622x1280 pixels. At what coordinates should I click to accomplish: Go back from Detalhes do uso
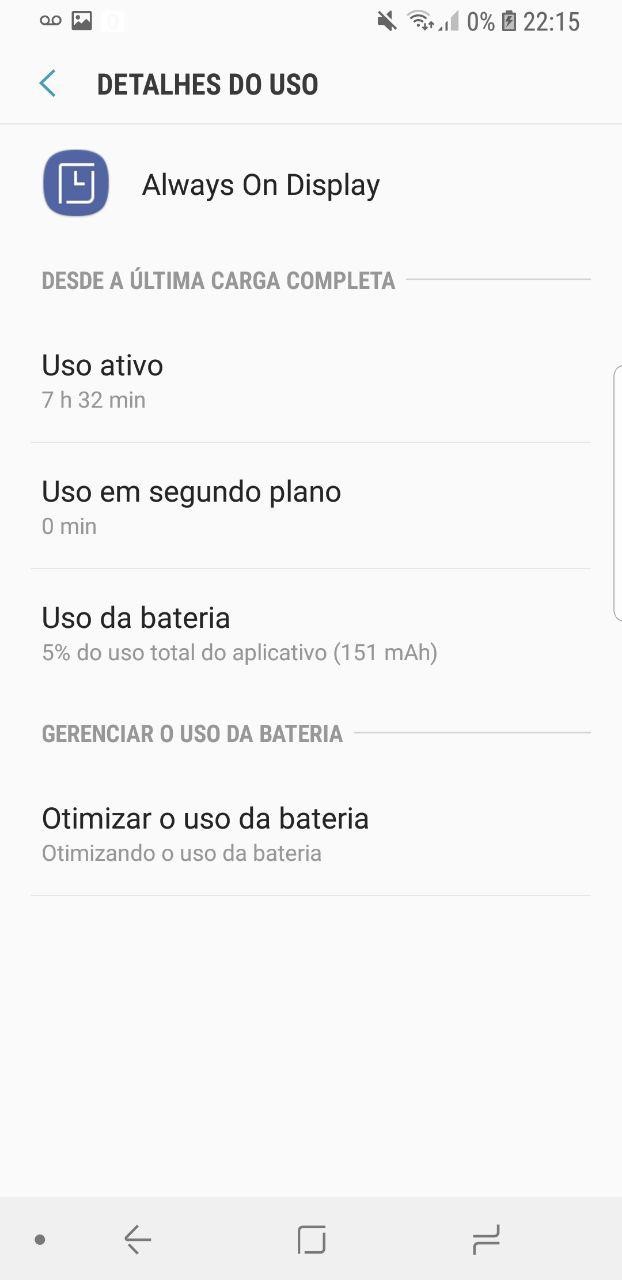47,84
